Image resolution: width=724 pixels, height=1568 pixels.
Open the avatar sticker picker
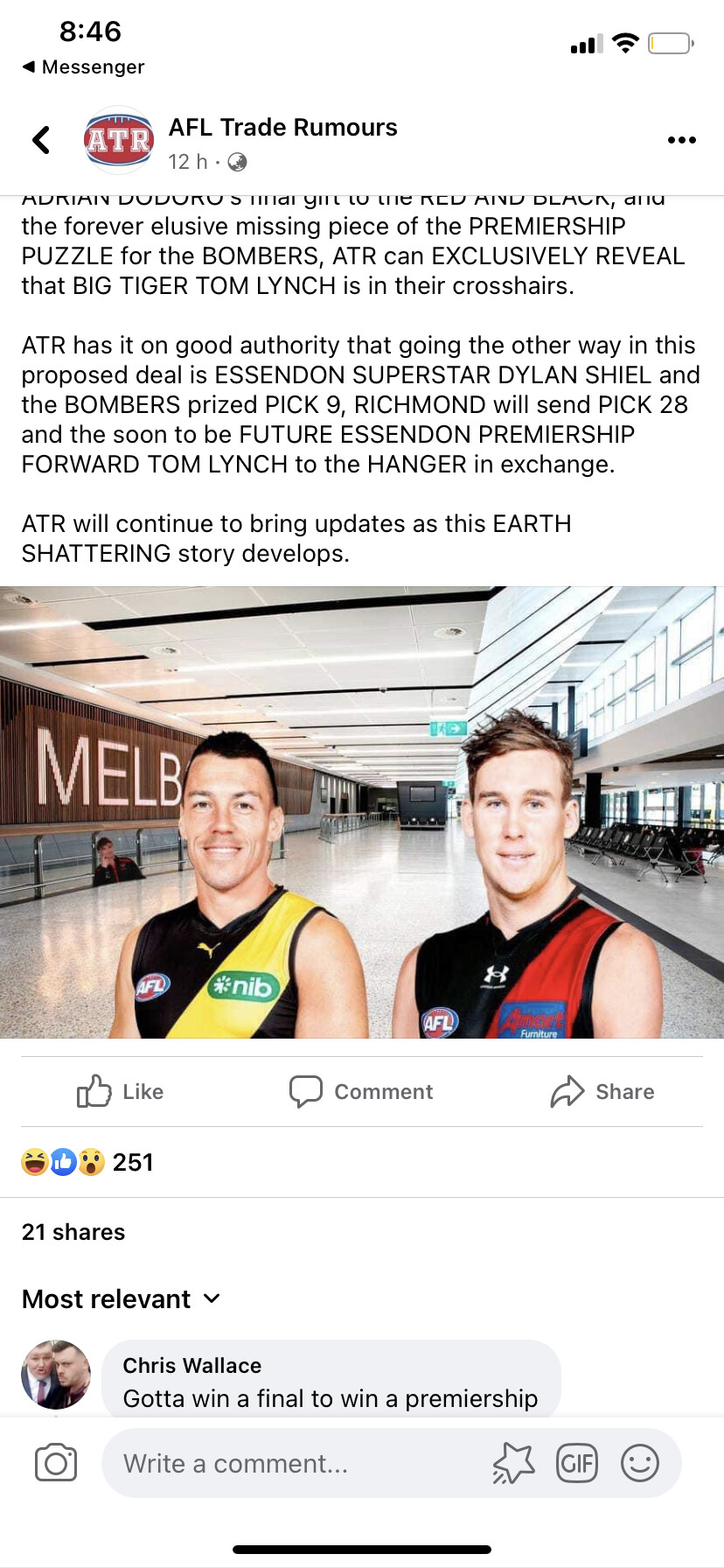pyautogui.click(x=513, y=1463)
